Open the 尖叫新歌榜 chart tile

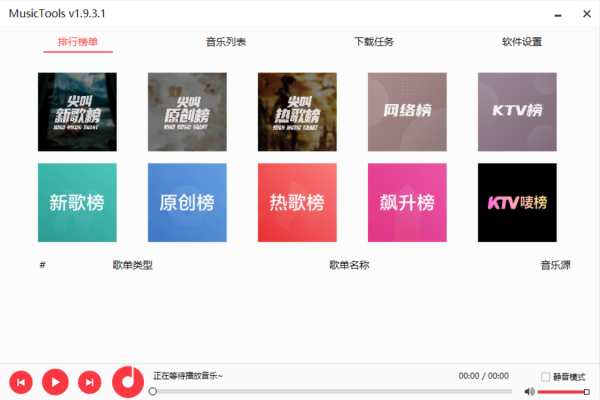77,111
